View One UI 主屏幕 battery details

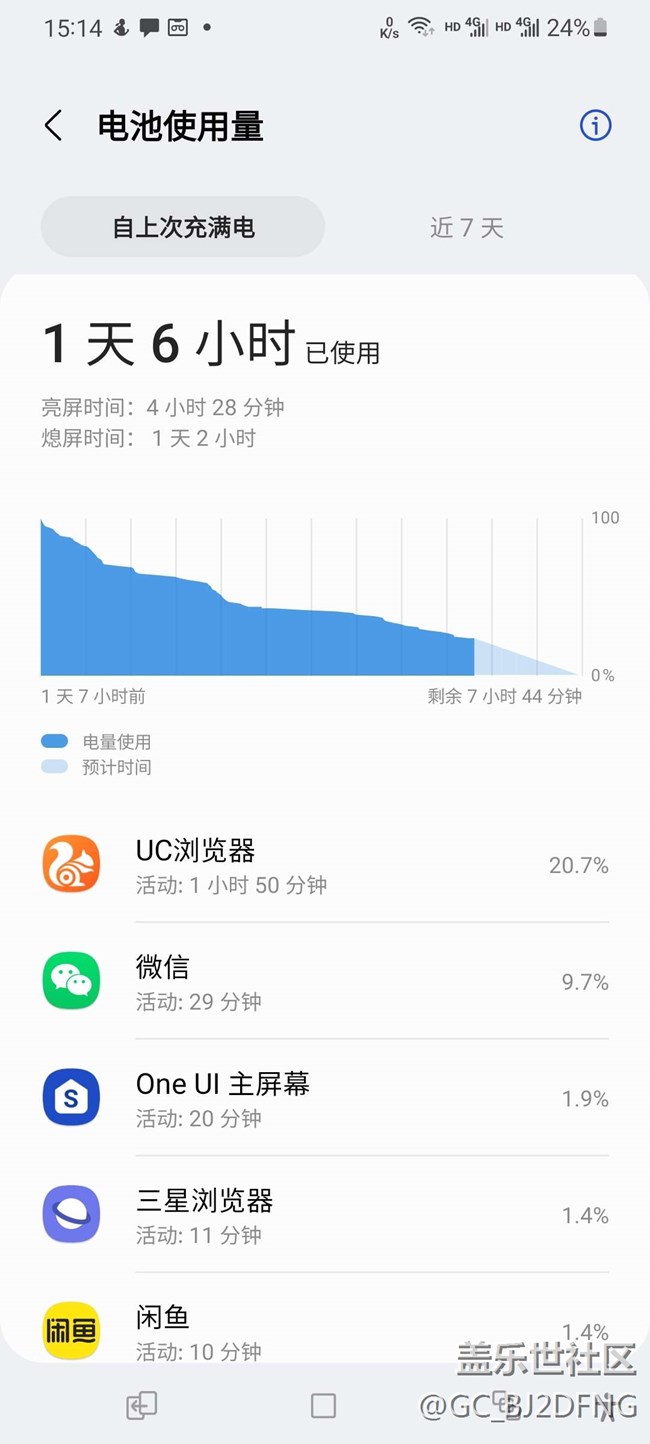click(325, 1098)
